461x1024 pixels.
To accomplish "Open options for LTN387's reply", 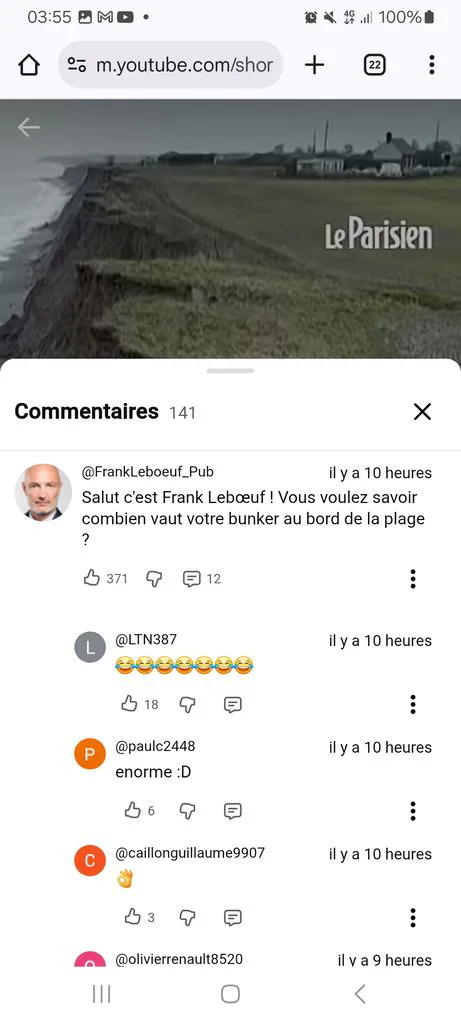I will [x=413, y=704].
